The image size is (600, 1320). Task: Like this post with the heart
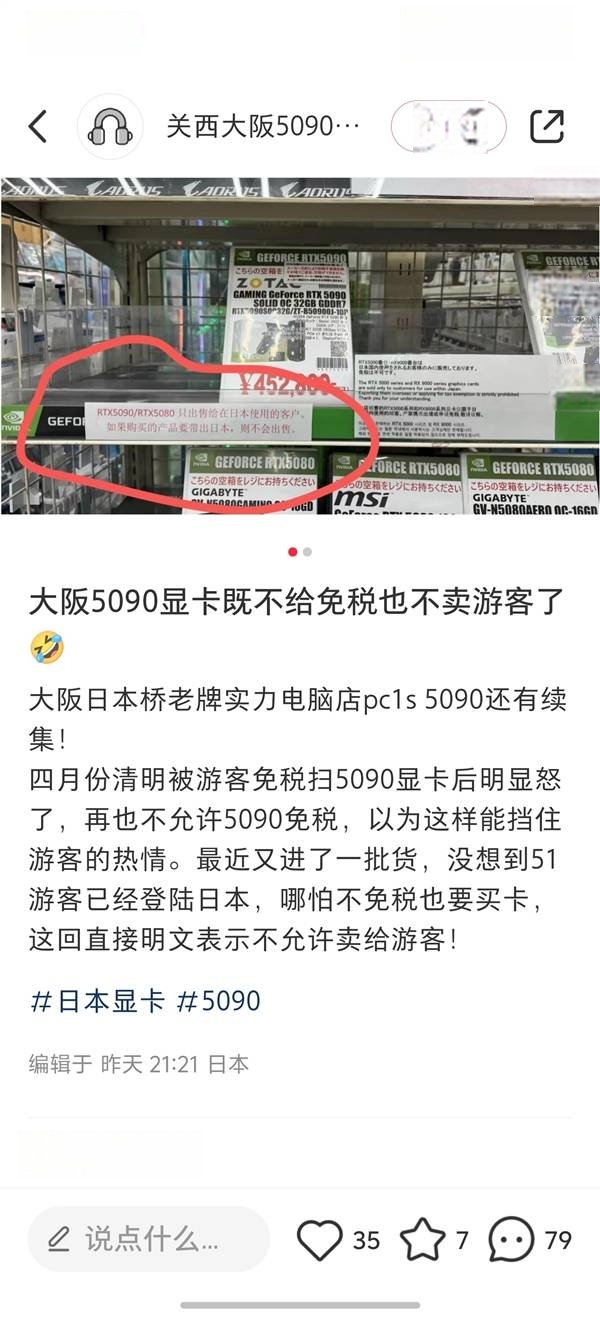point(320,1241)
